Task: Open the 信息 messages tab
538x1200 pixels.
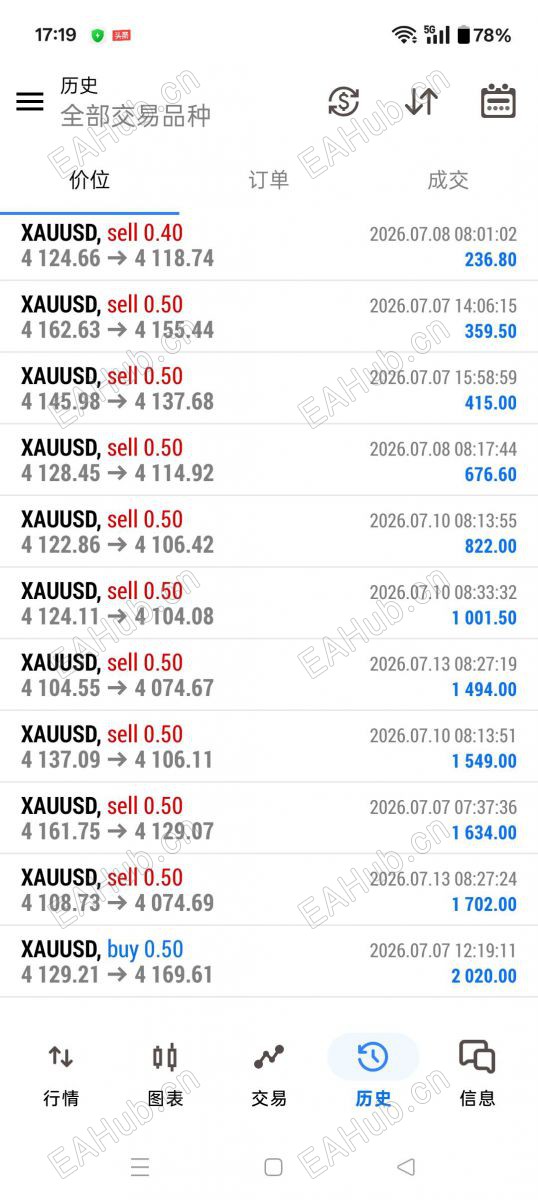Action: click(477, 1074)
